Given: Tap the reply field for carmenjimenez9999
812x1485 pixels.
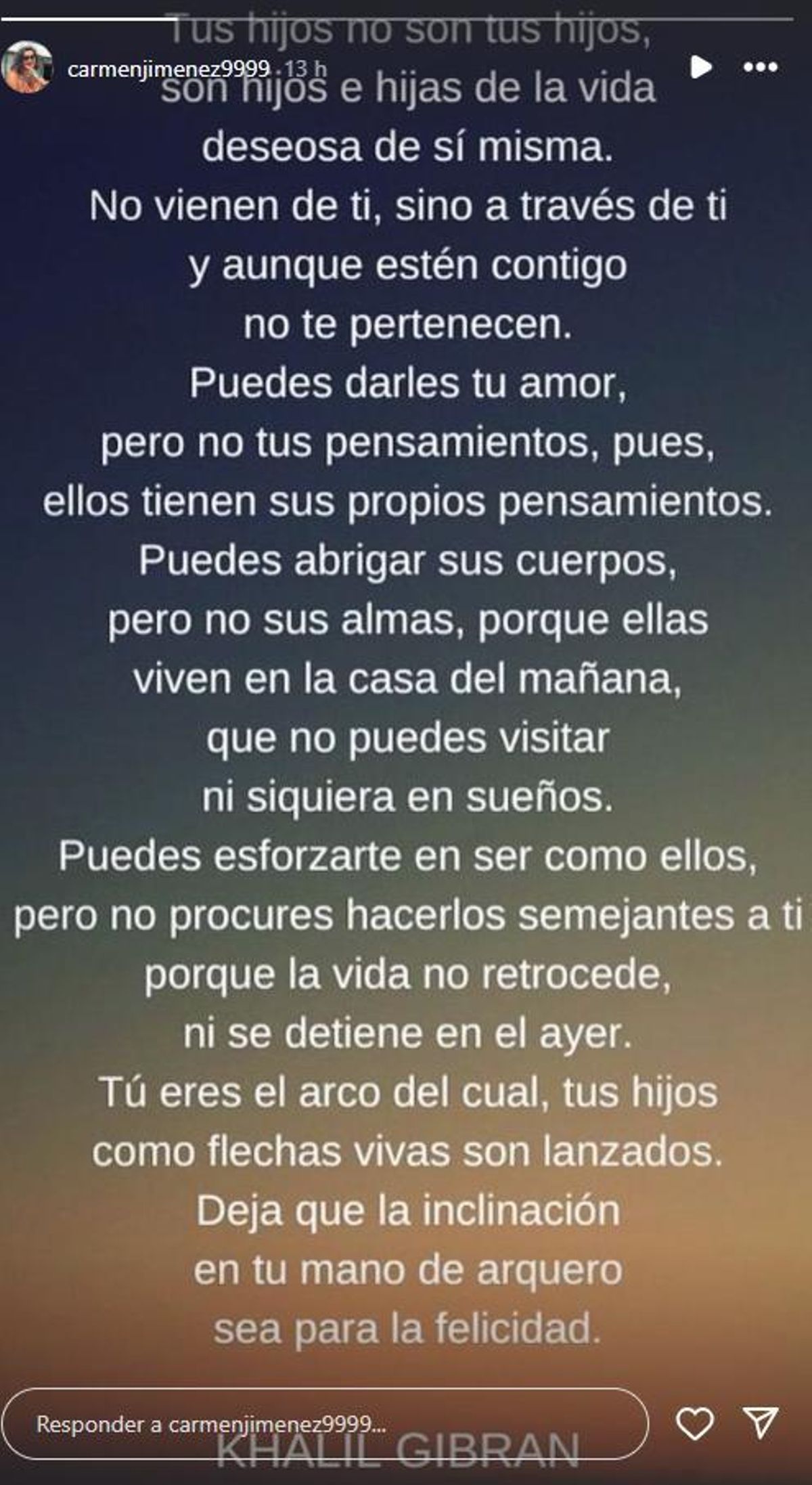Looking at the screenshot, I should 325,1424.
